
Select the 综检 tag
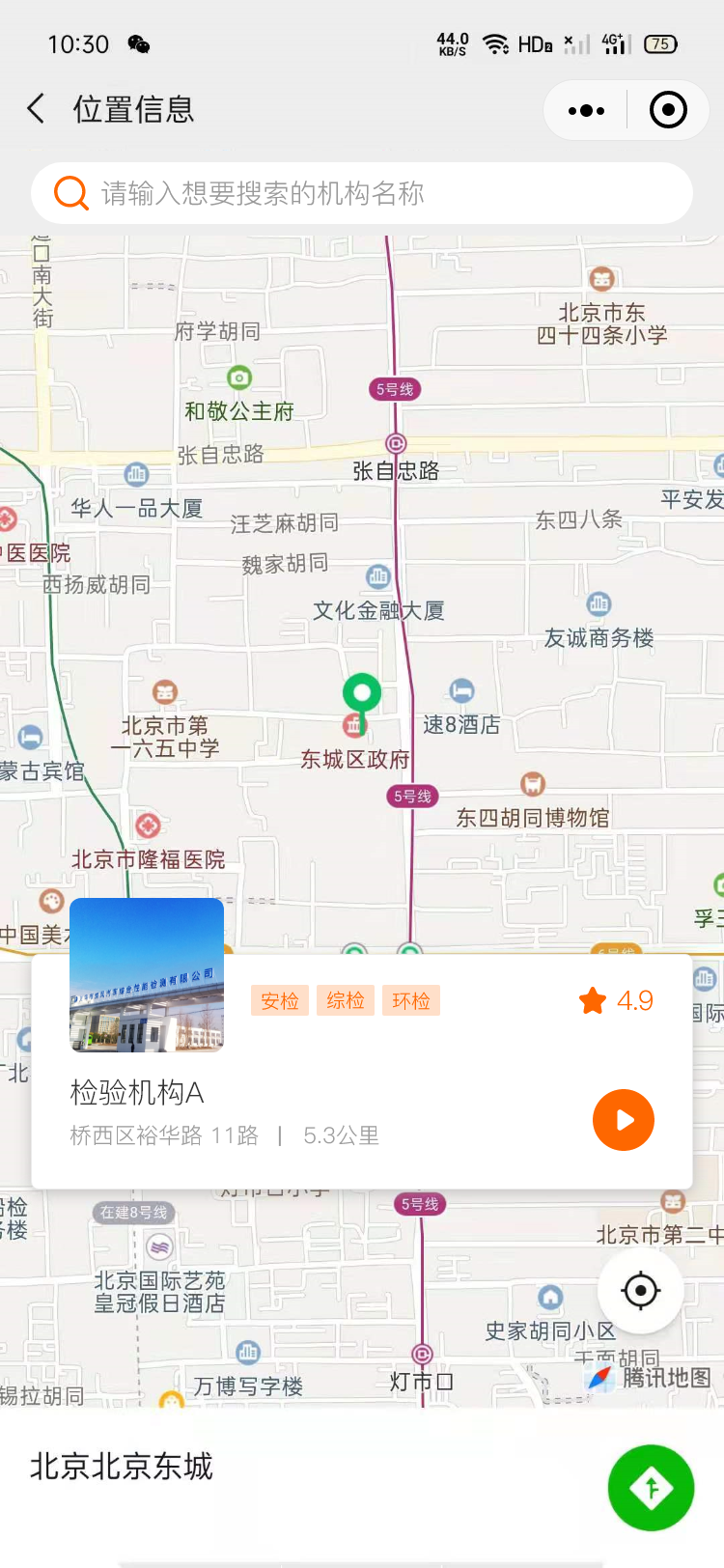346,1001
